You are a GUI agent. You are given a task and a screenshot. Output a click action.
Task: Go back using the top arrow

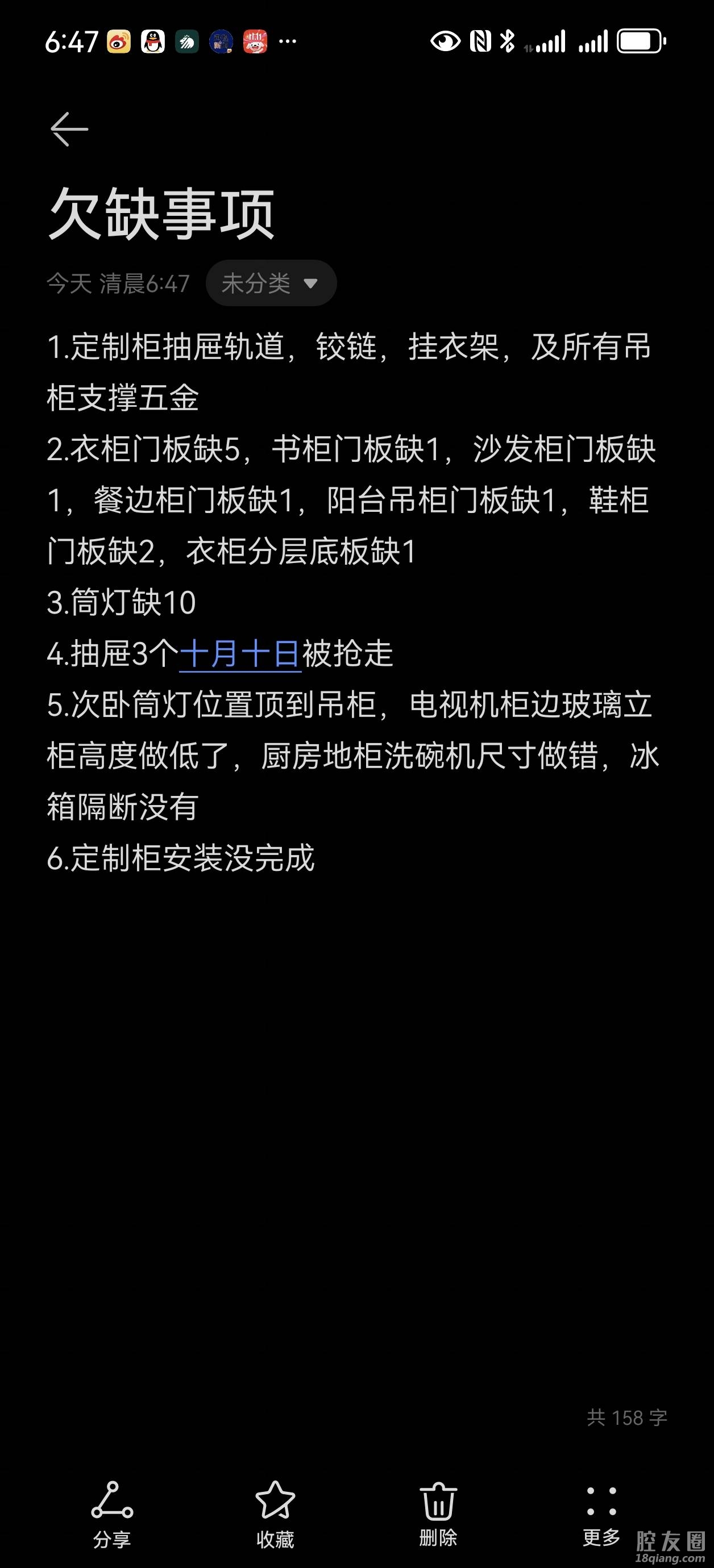pyautogui.click(x=69, y=129)
